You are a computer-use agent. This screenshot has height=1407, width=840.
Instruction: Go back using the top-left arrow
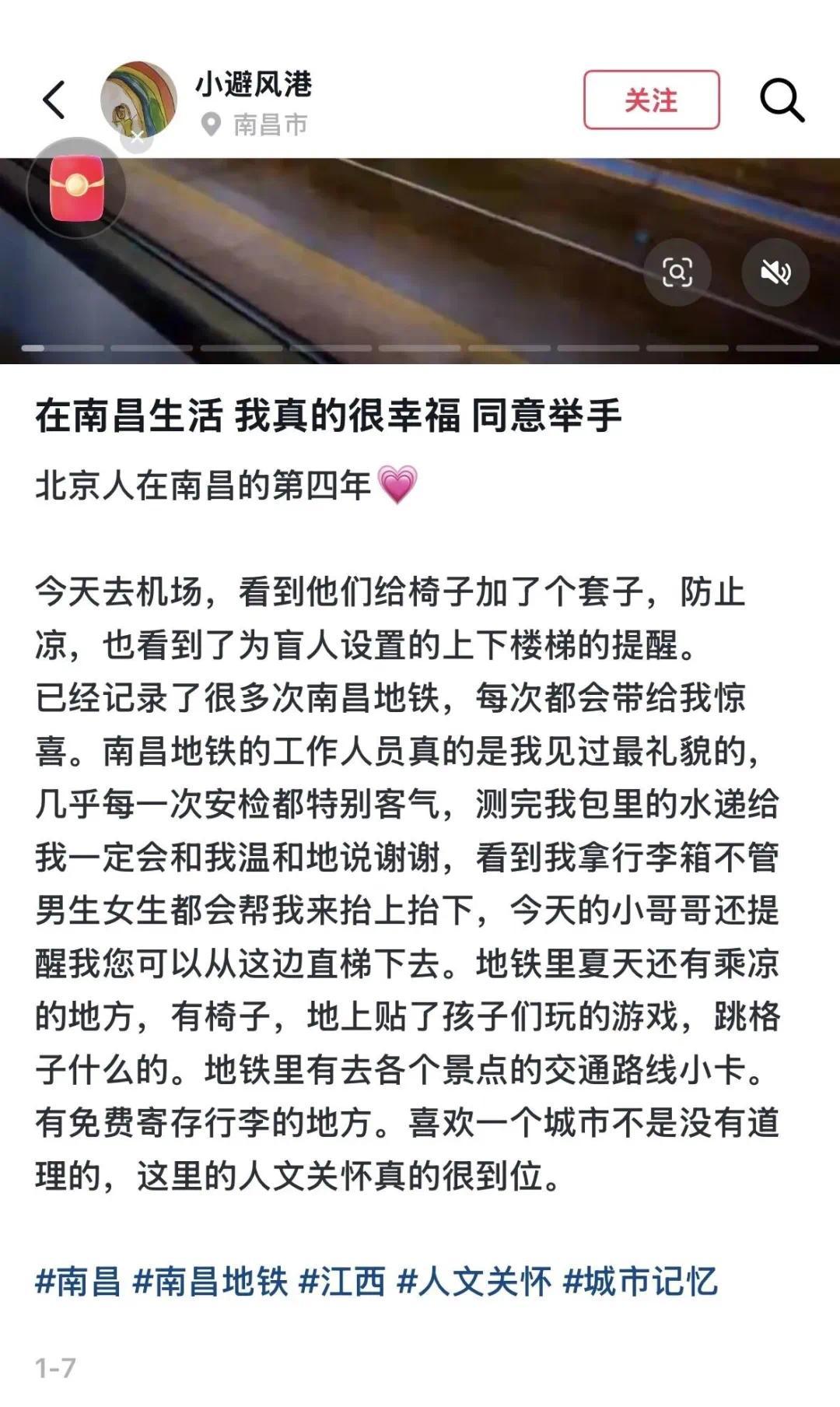pyautogui.click(x=53, y=100)
